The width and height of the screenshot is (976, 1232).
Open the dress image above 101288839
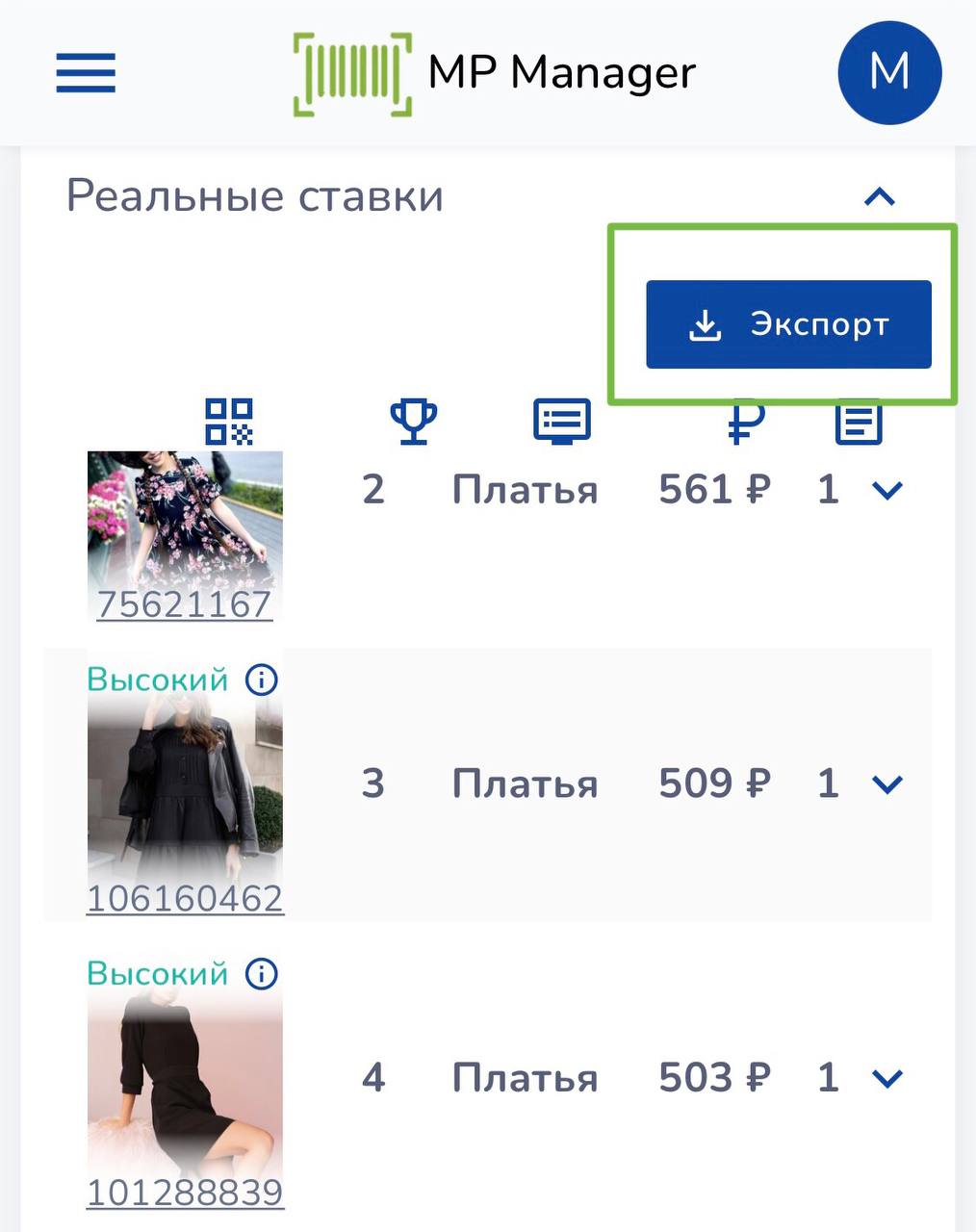185,1078
